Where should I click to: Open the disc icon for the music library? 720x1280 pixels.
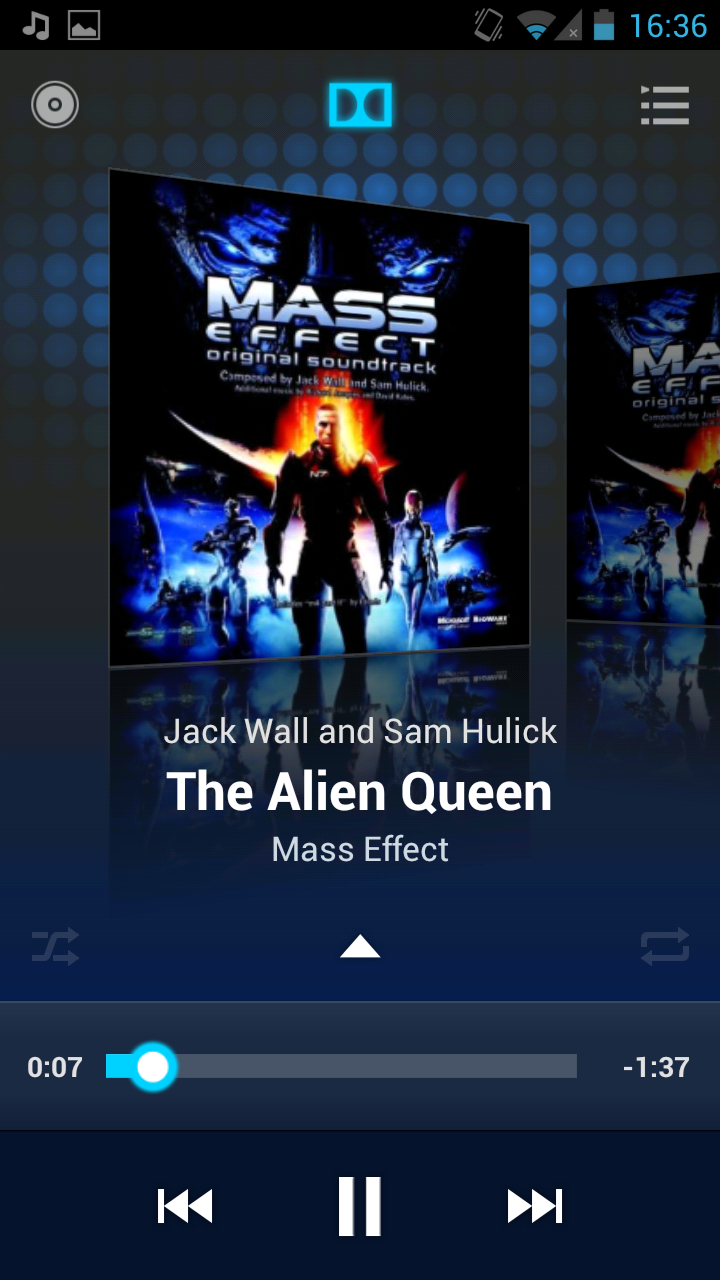tap(55, 105)
